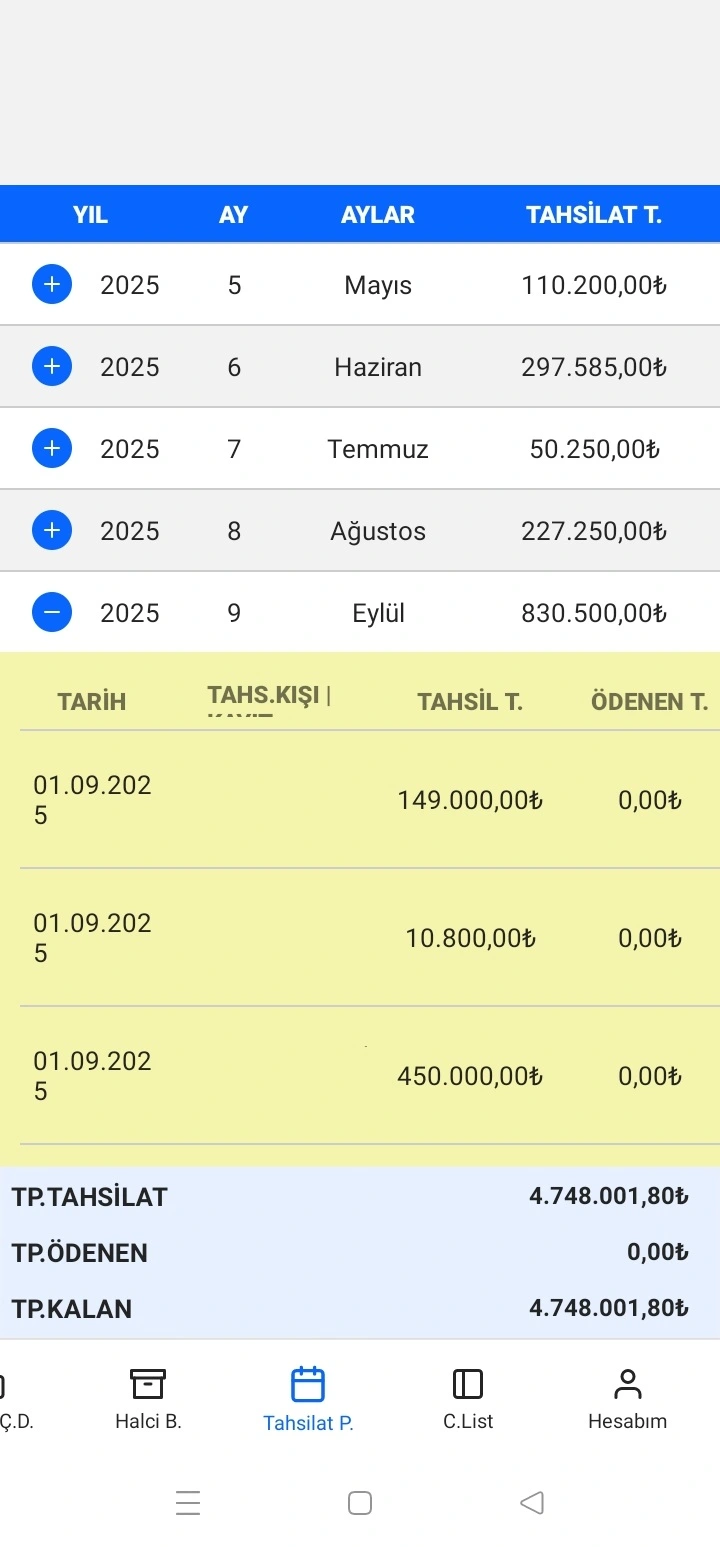Collapse the Eylül month details
720x1547 pixels.
[52, 612]
